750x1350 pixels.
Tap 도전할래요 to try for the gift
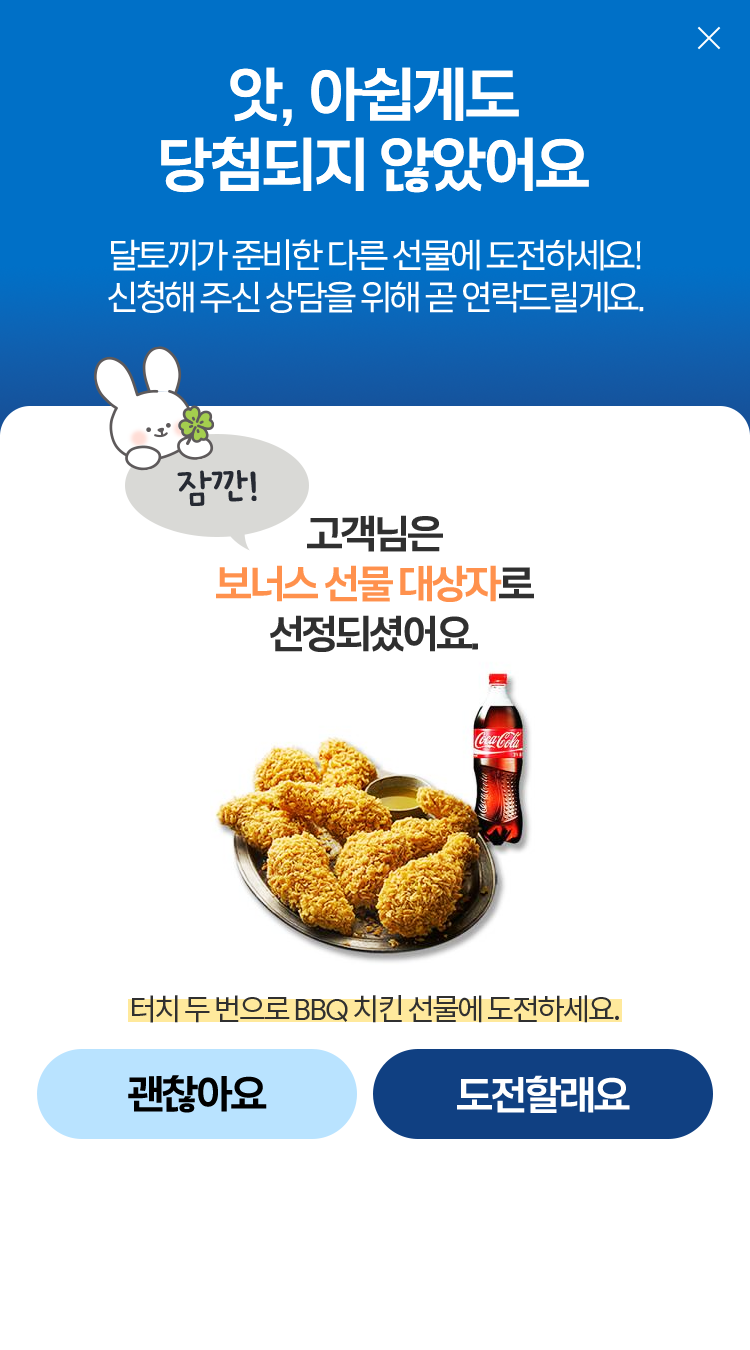(542, 1094)
